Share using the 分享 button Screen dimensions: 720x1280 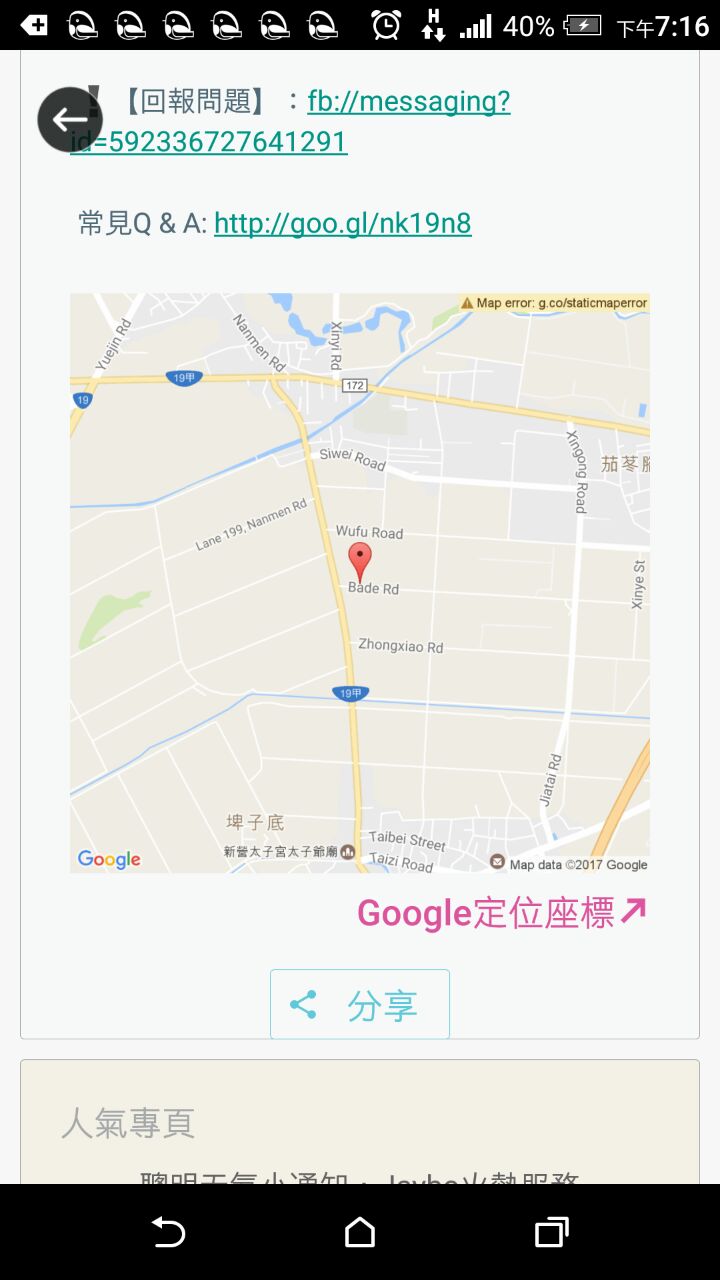pyautogui.click(x=360, y=1004)
